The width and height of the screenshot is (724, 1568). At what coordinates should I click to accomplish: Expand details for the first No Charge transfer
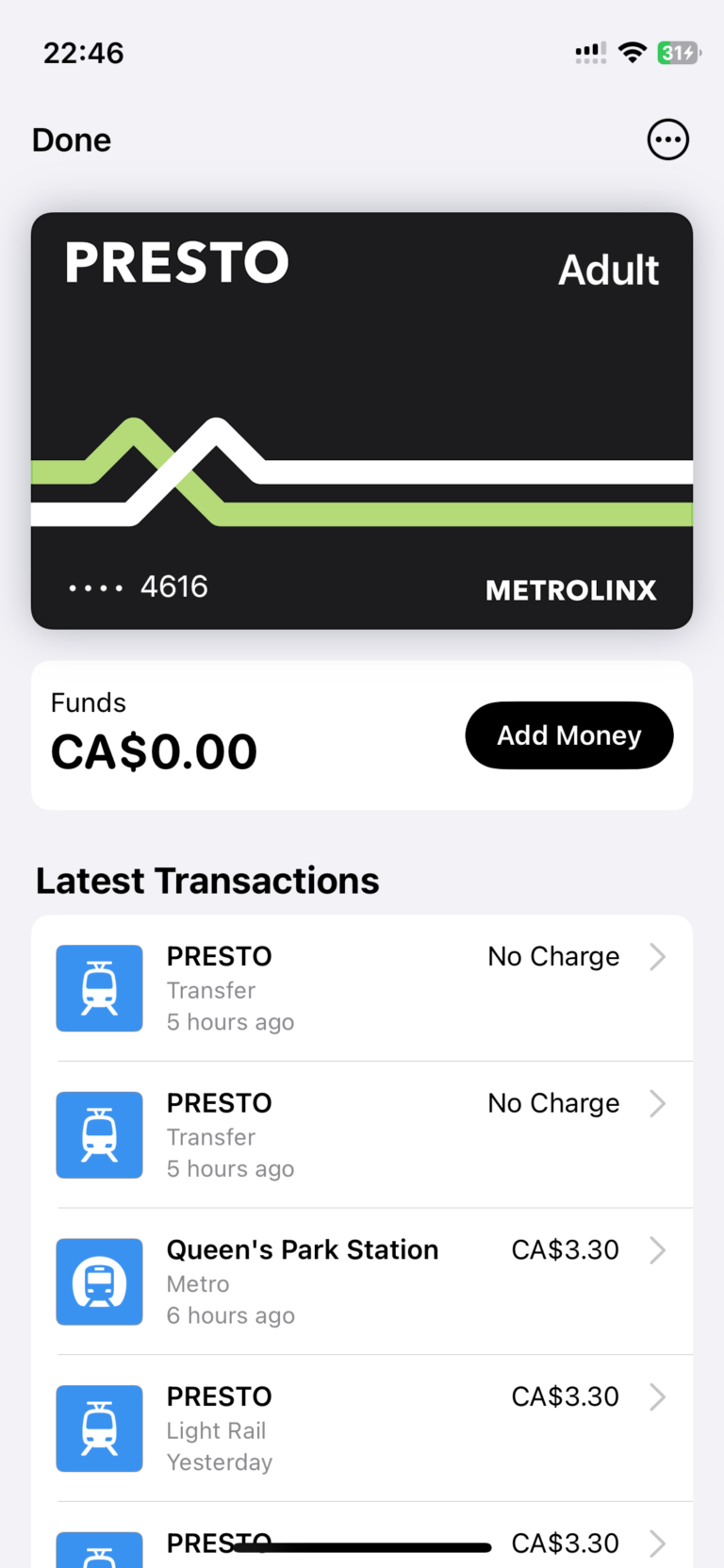point(657,956)
